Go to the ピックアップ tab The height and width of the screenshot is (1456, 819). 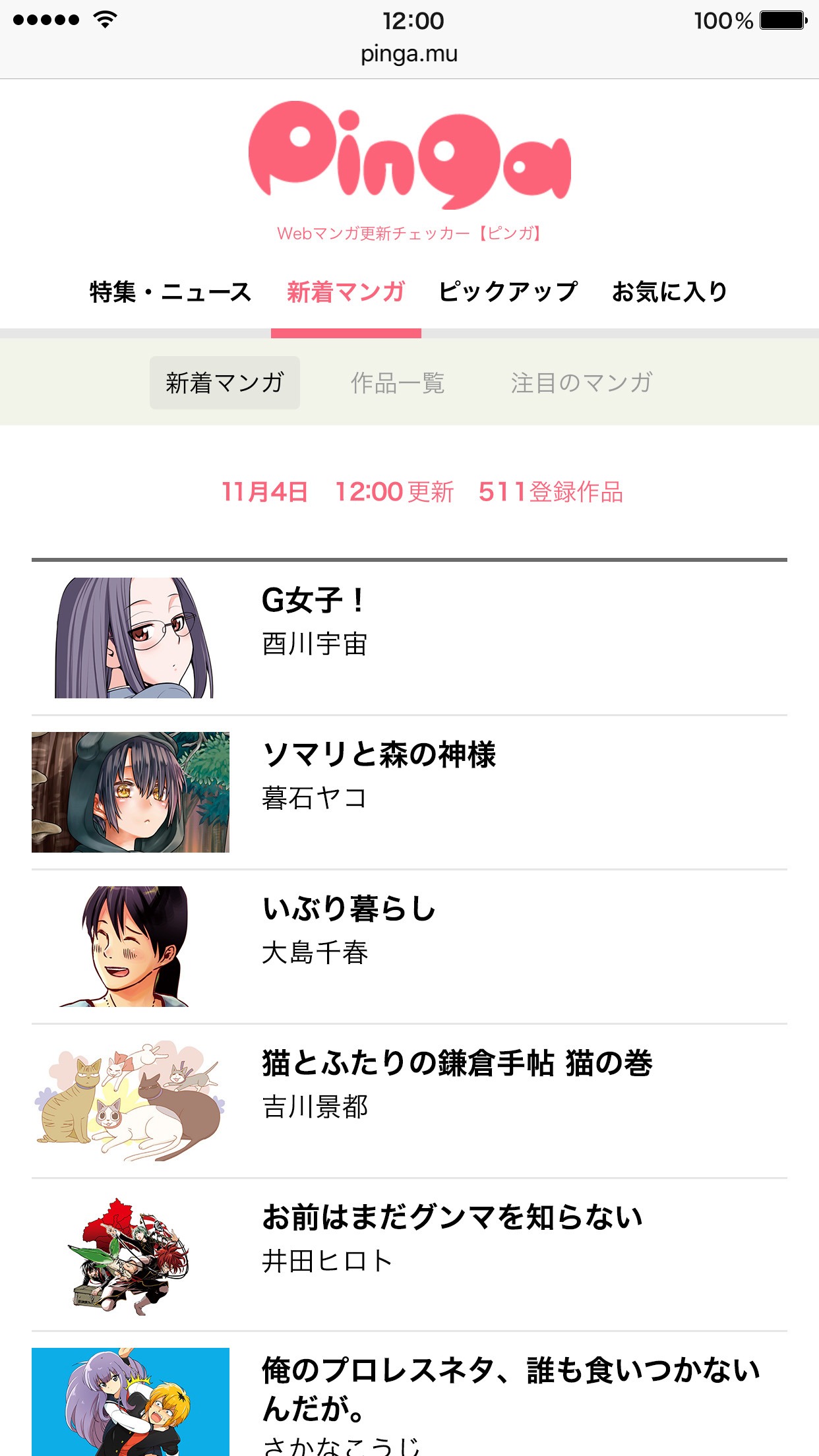point(508,292)
